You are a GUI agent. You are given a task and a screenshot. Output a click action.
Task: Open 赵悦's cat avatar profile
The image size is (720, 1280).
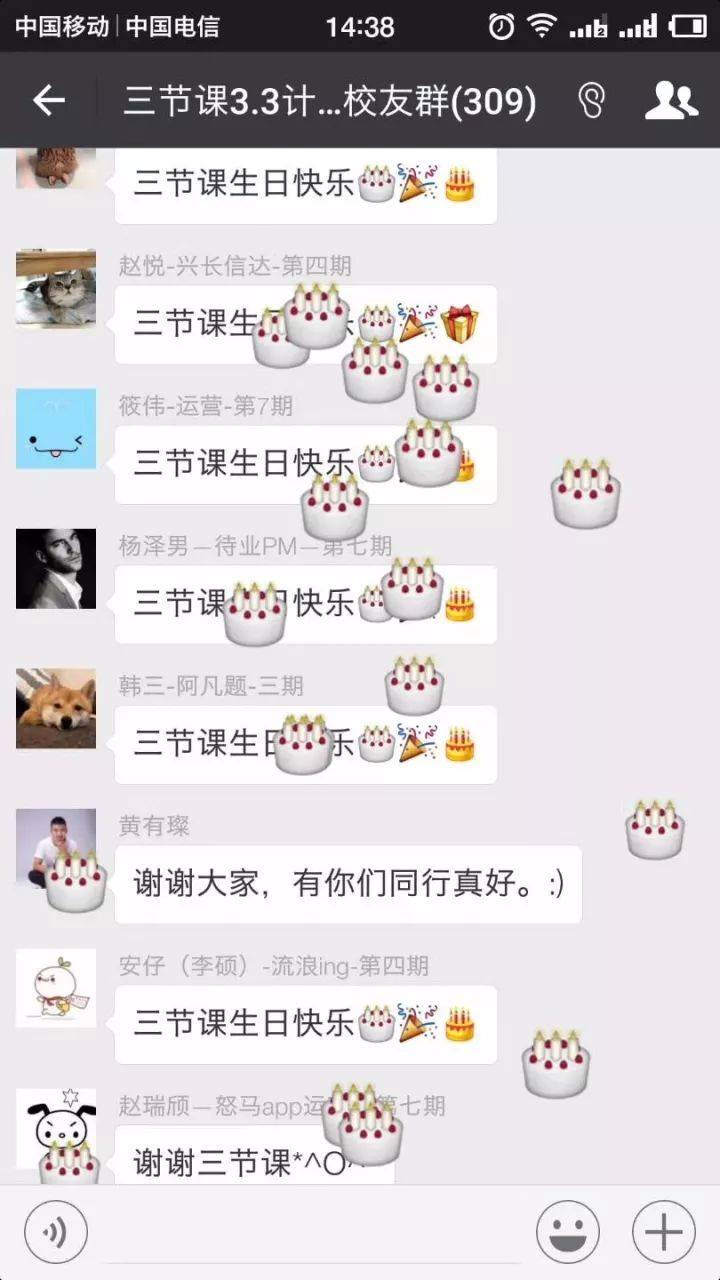coord(56,289)
